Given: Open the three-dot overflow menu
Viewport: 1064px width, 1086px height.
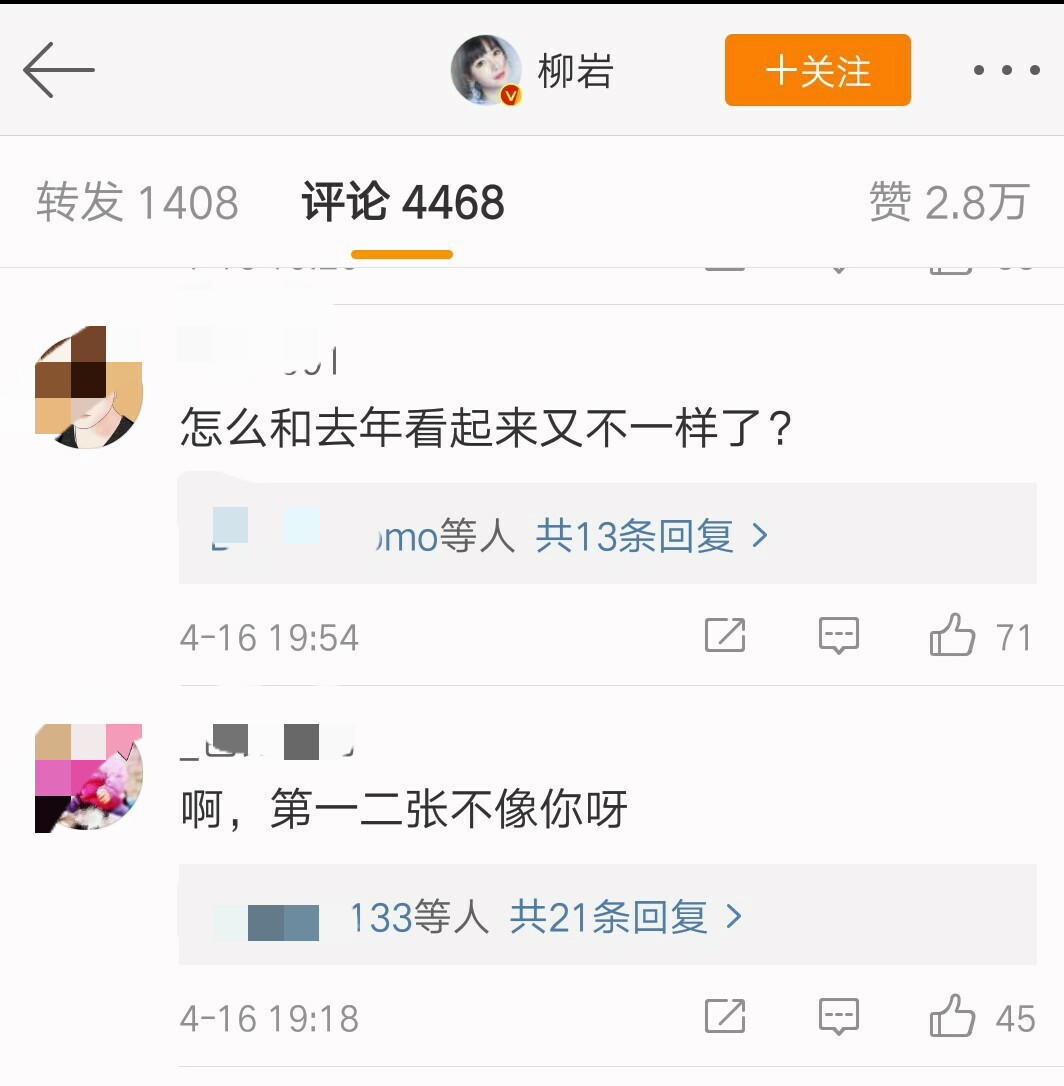Looking at the screenshot, I should point(1006,70).
